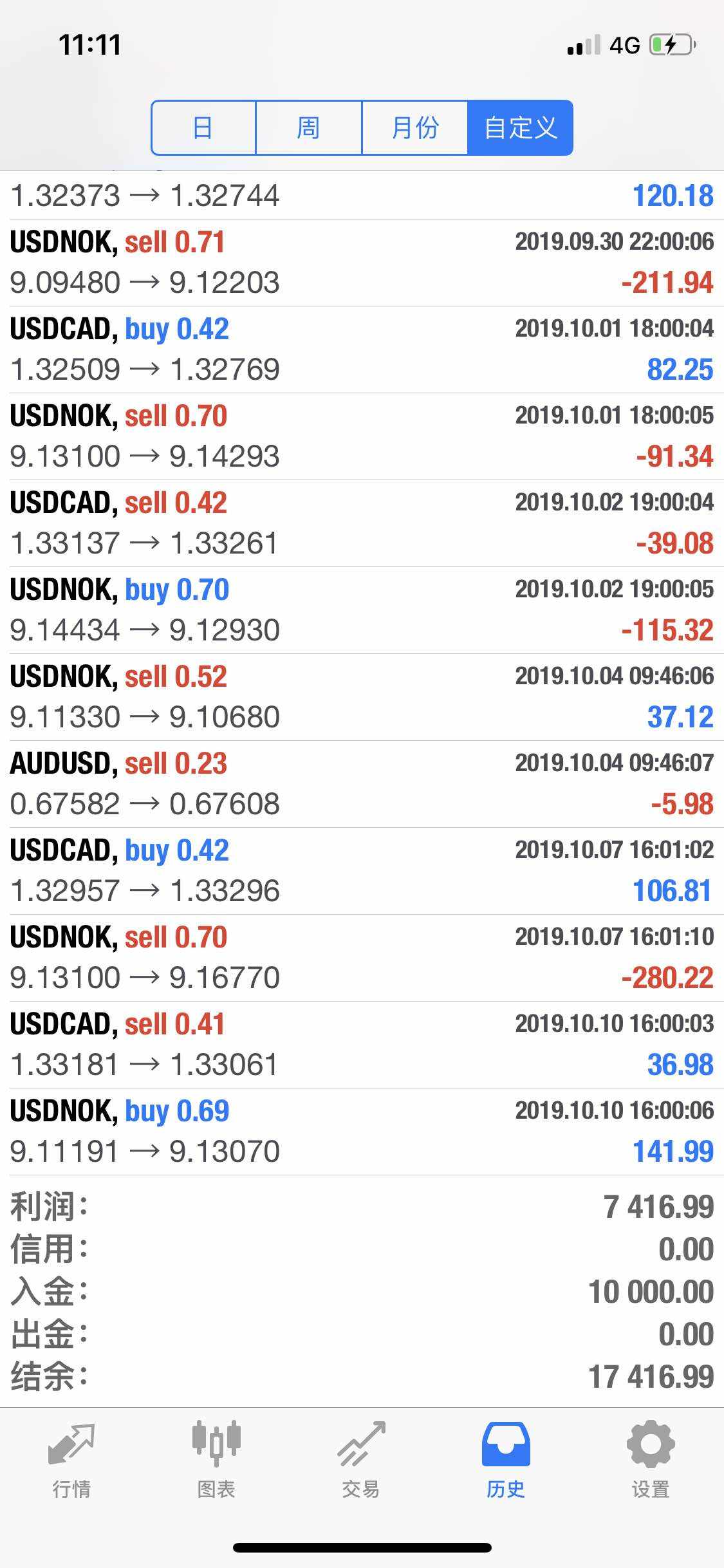724x1568 pixels.
Task: Switch to the 月份 period tab
Action: point(414,127)
